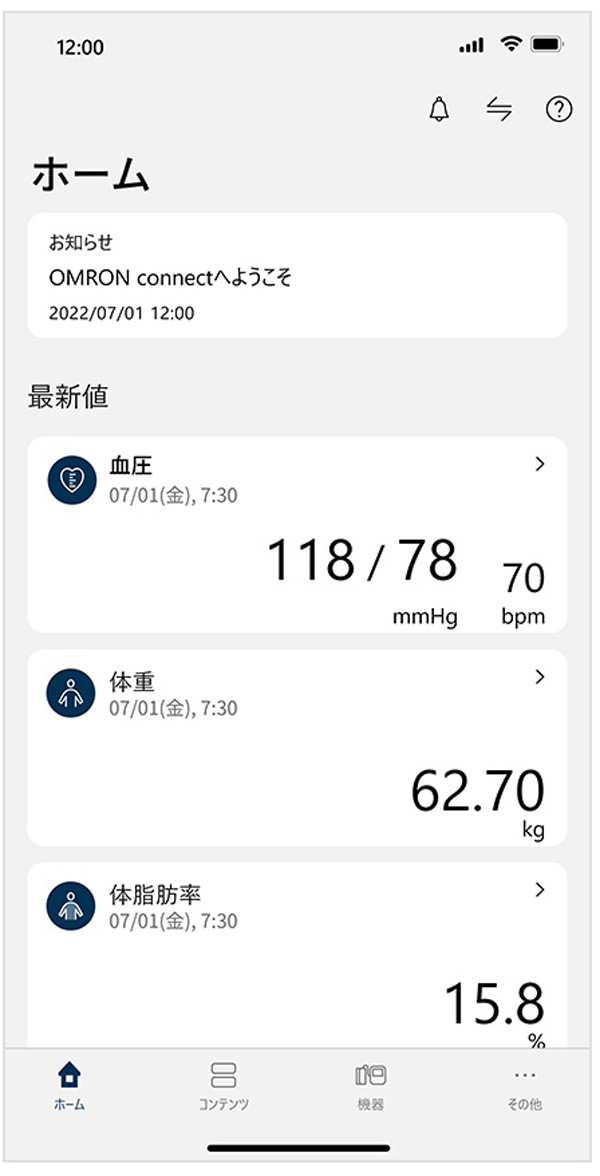Tap the data transfer arrows icon
The image size is (600, 1176).
click(x=499, y=110)
